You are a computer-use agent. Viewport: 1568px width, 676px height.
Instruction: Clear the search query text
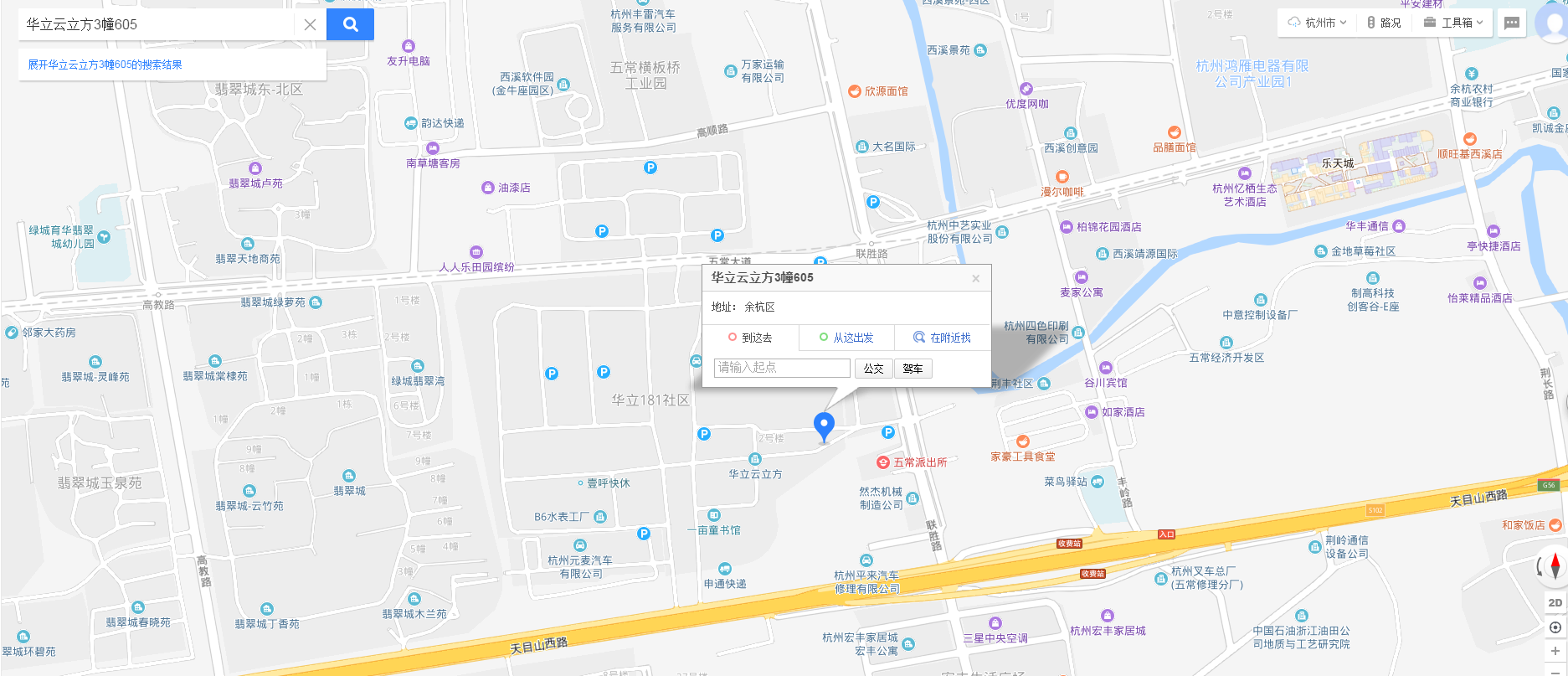click(310, 24)
